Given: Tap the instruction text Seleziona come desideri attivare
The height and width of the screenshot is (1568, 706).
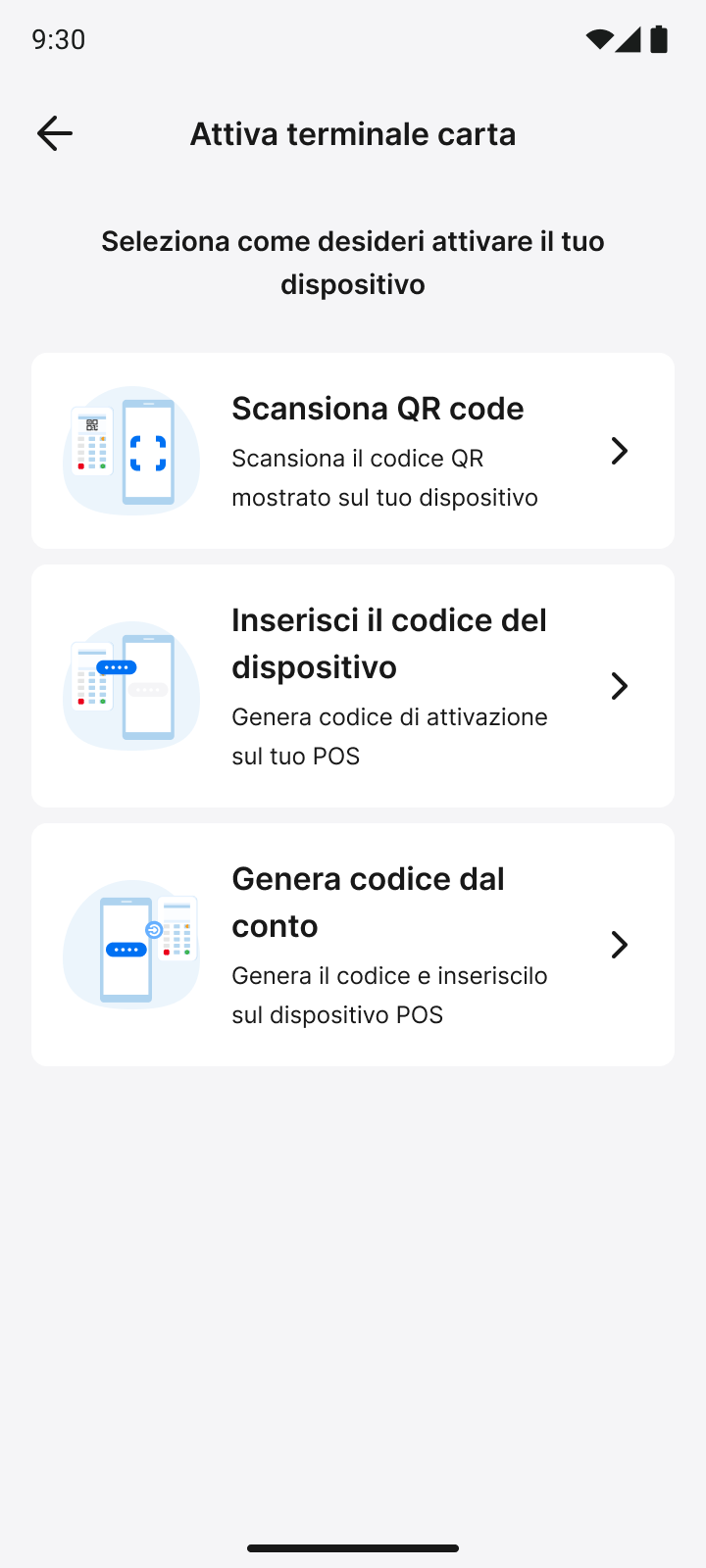Looking at the screenshot, I should [353, 262].
